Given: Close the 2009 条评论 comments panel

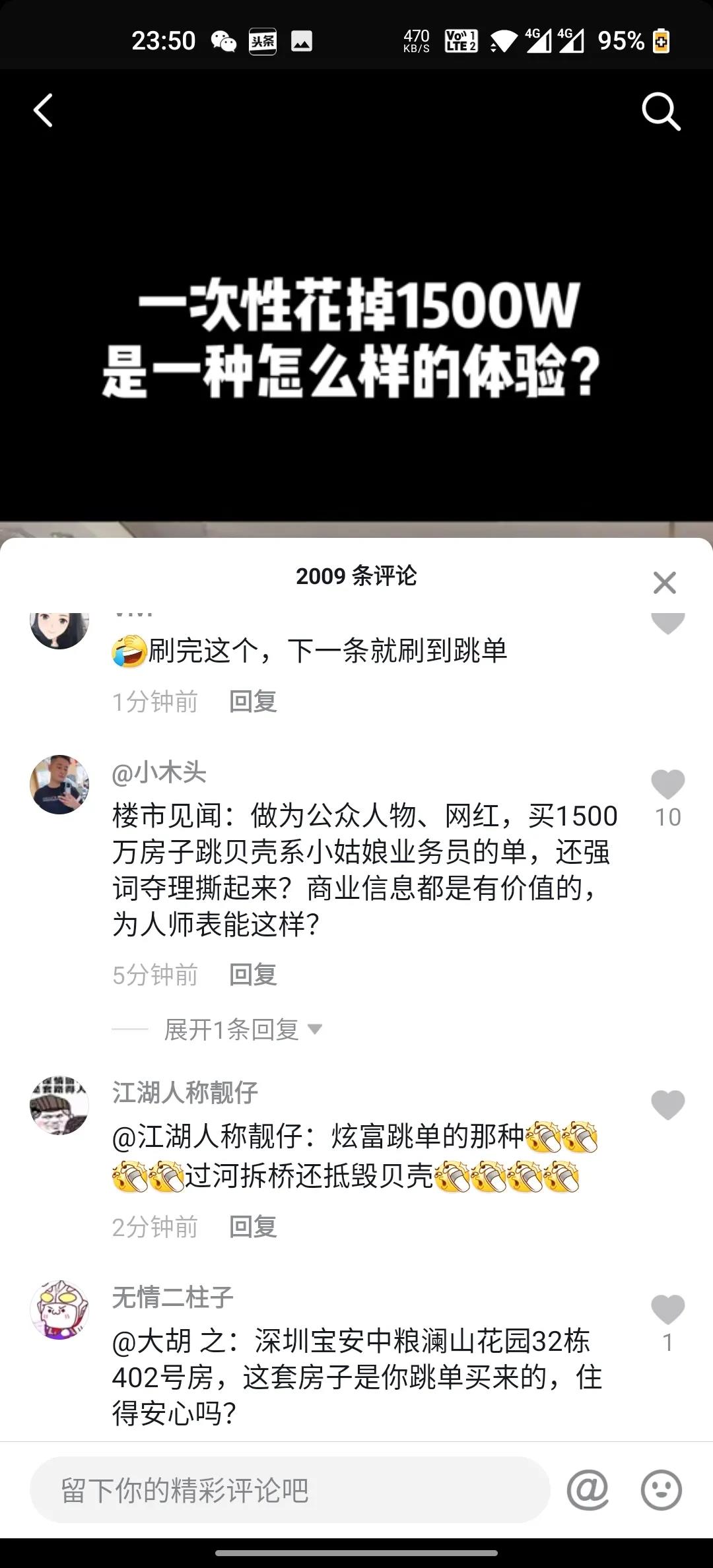Looking at the screenshot, I should (664, 583).
